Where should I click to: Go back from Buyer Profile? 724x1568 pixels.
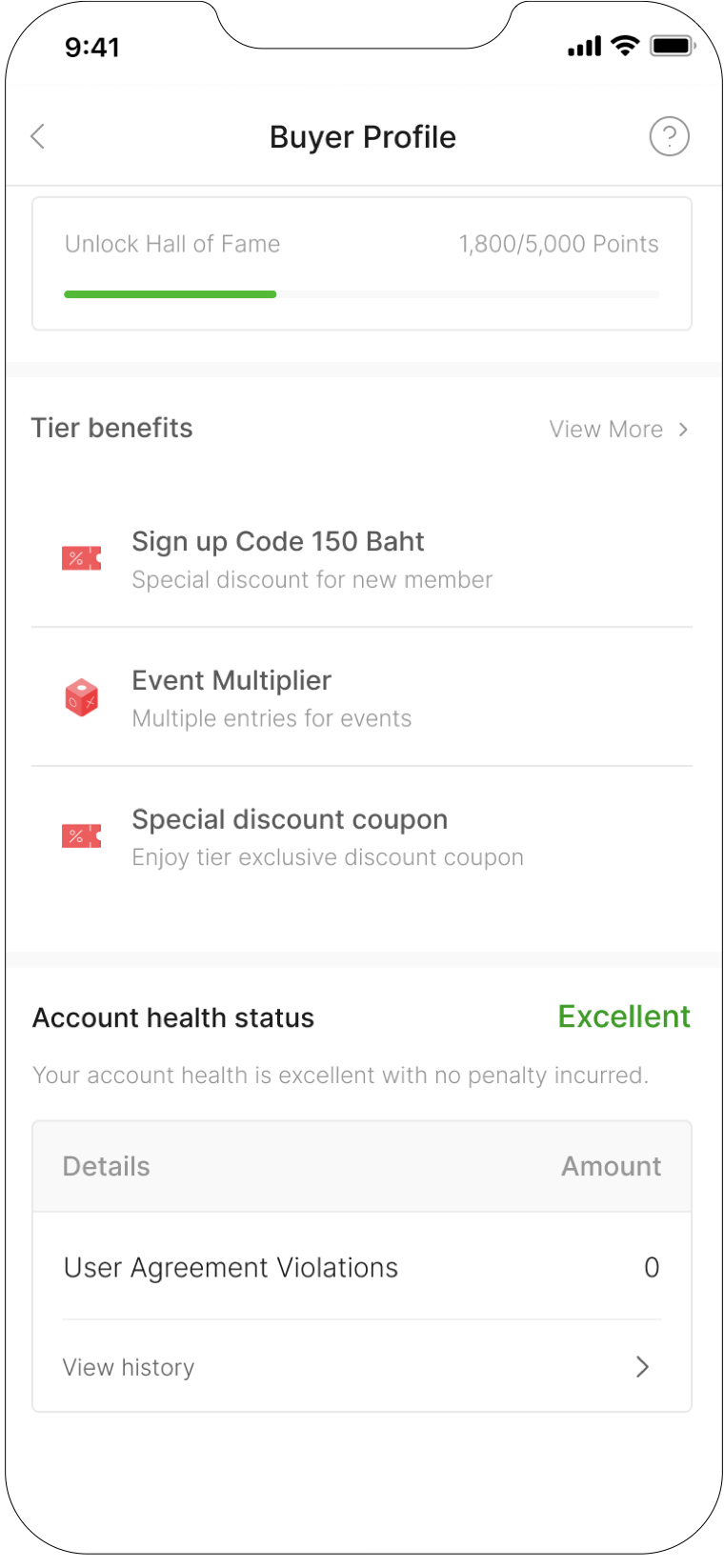click(x=38, y=136)
